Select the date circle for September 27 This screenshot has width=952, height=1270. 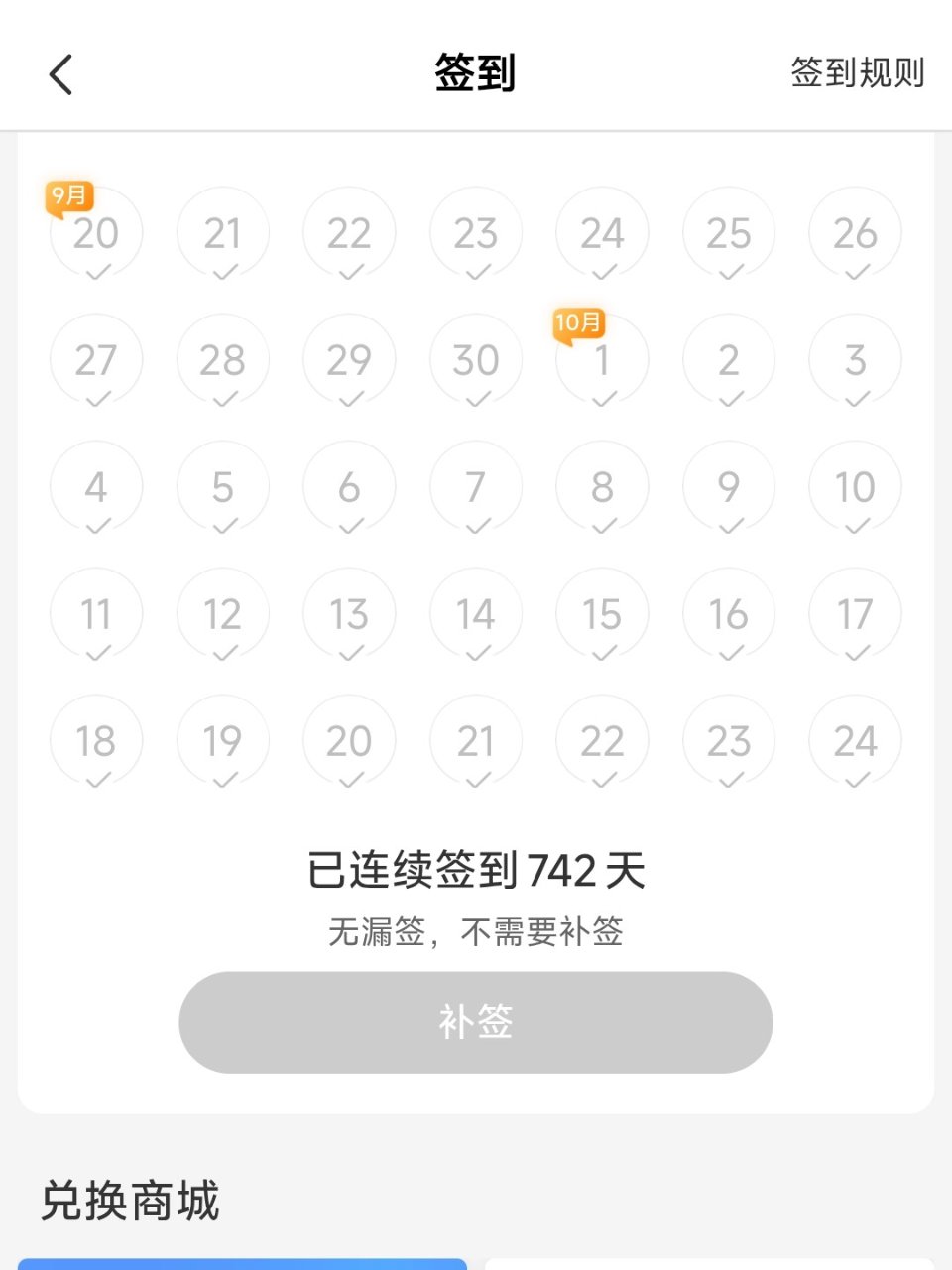tap(96, 360)
